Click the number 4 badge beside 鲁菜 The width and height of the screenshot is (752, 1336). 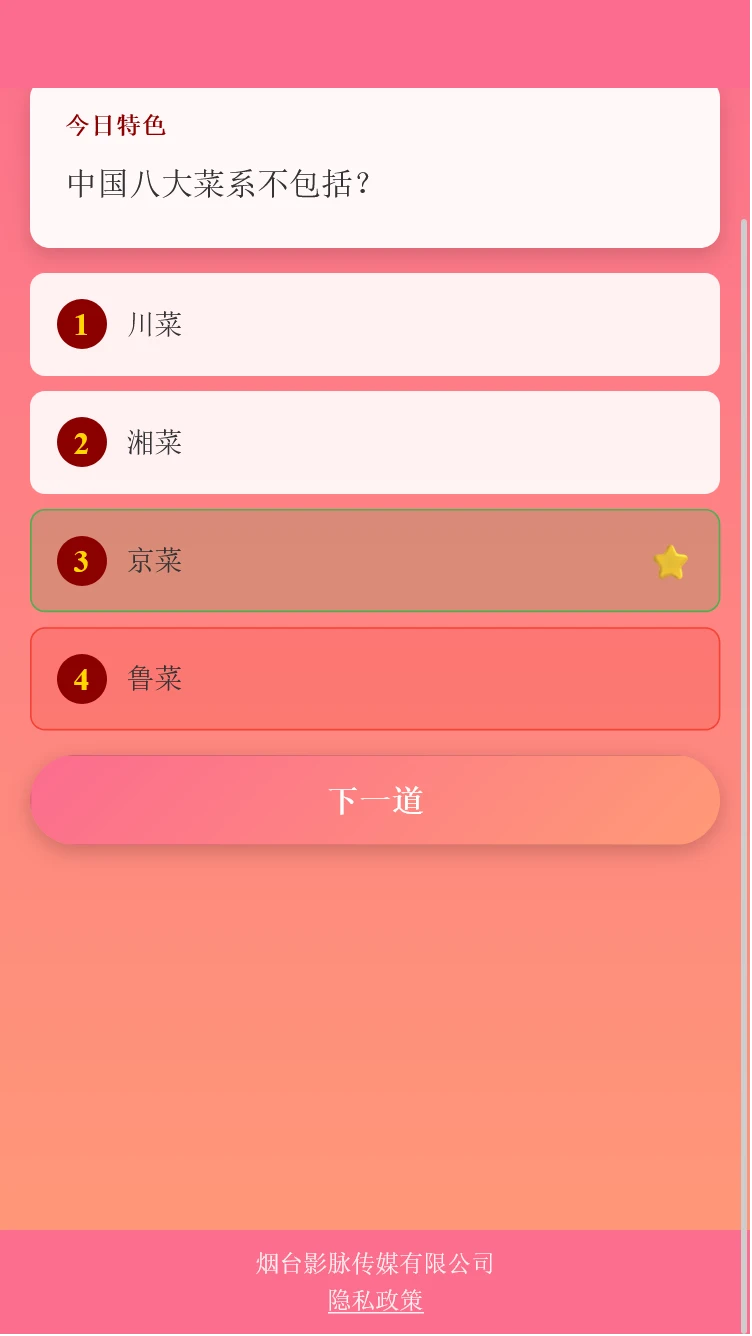81,679
